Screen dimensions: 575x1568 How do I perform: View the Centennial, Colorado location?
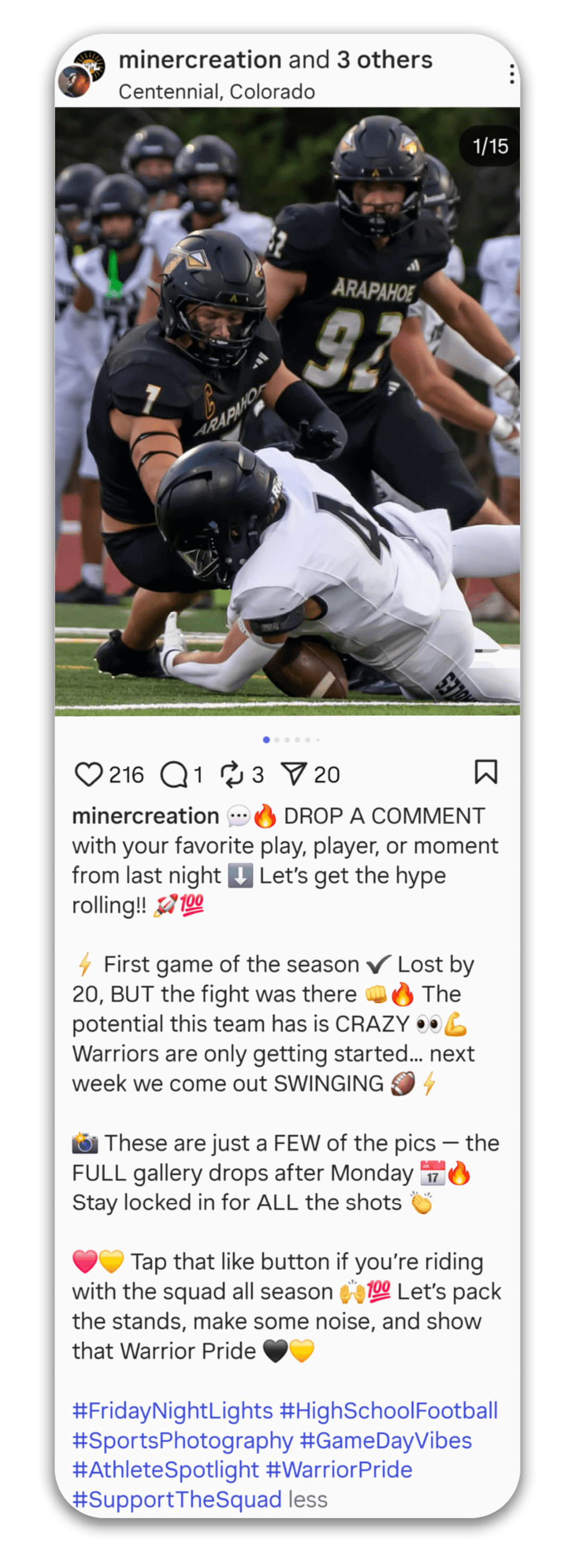216,92
